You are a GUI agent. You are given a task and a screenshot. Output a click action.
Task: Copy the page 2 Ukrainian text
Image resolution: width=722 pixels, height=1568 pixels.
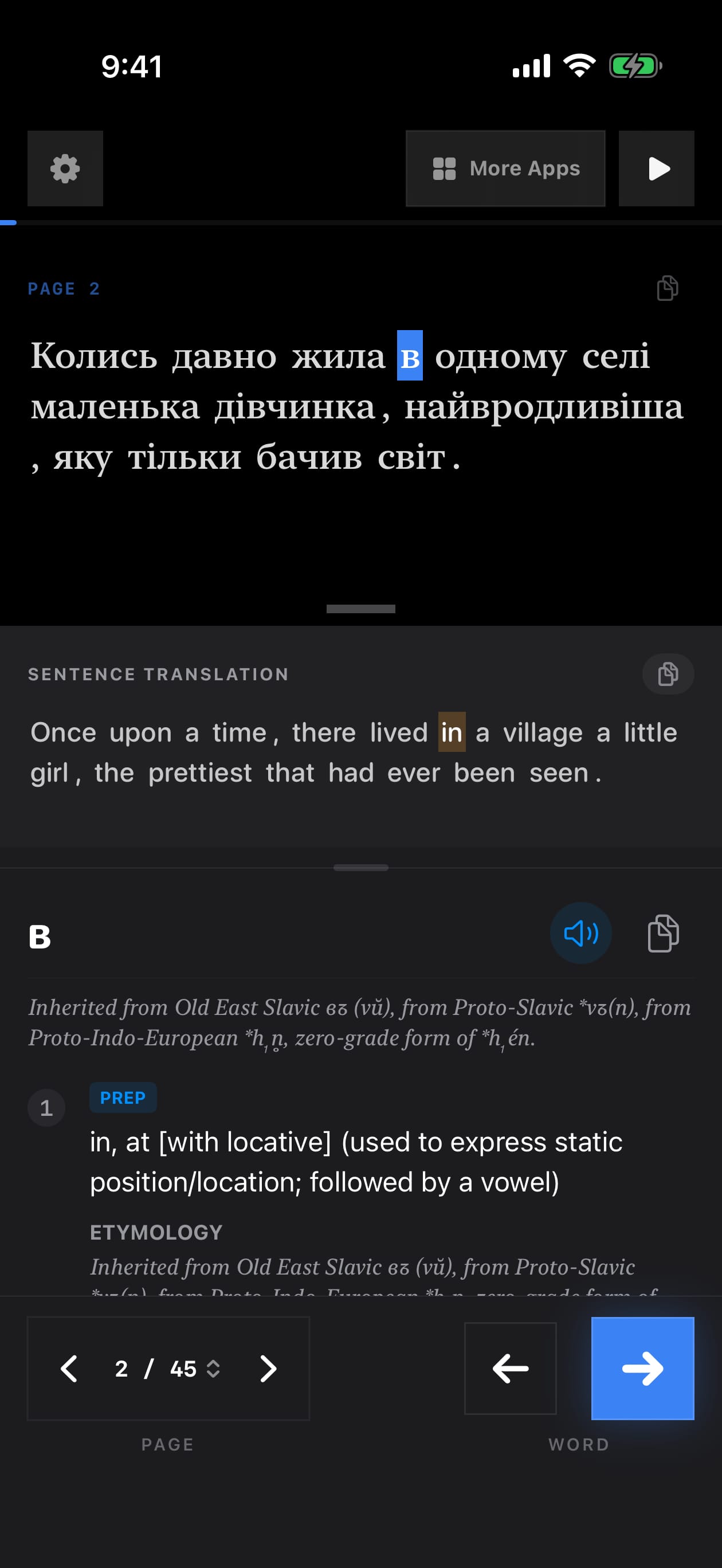[x=667, y=288]
